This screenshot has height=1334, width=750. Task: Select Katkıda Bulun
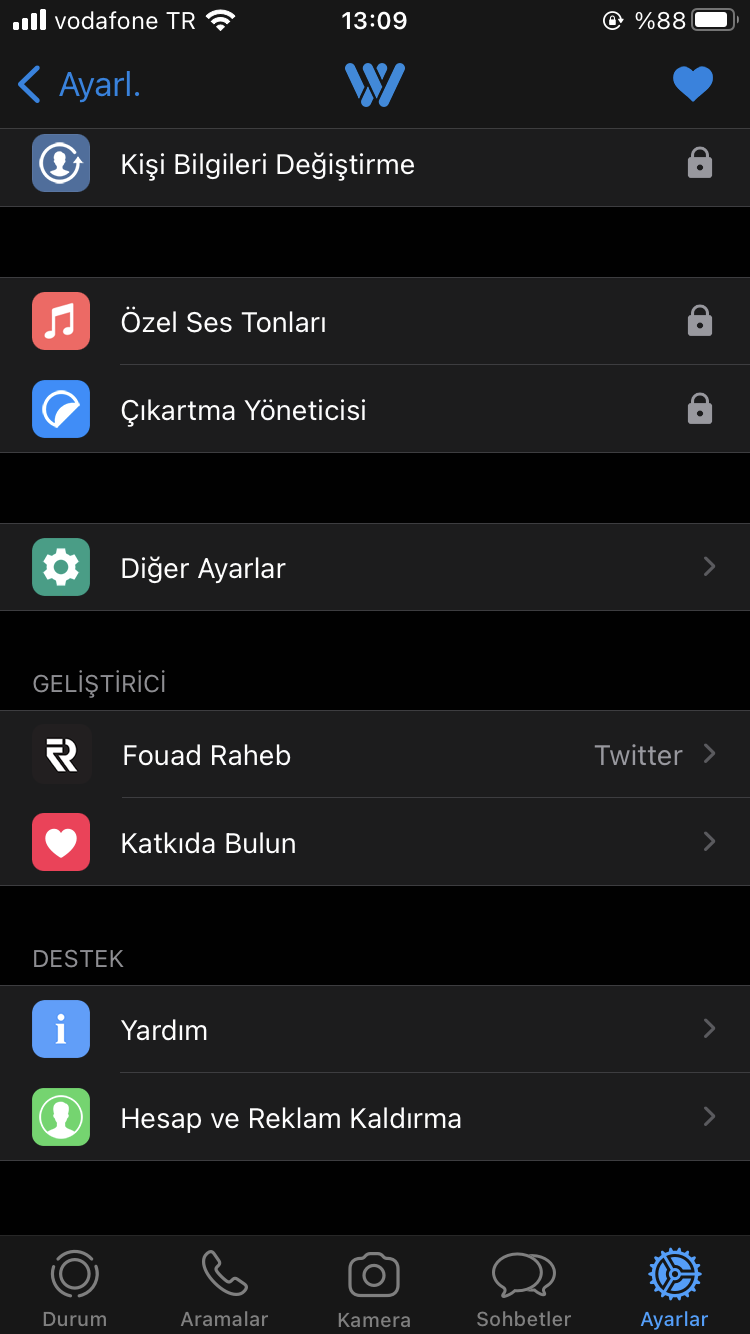click(x=375, y=842)
